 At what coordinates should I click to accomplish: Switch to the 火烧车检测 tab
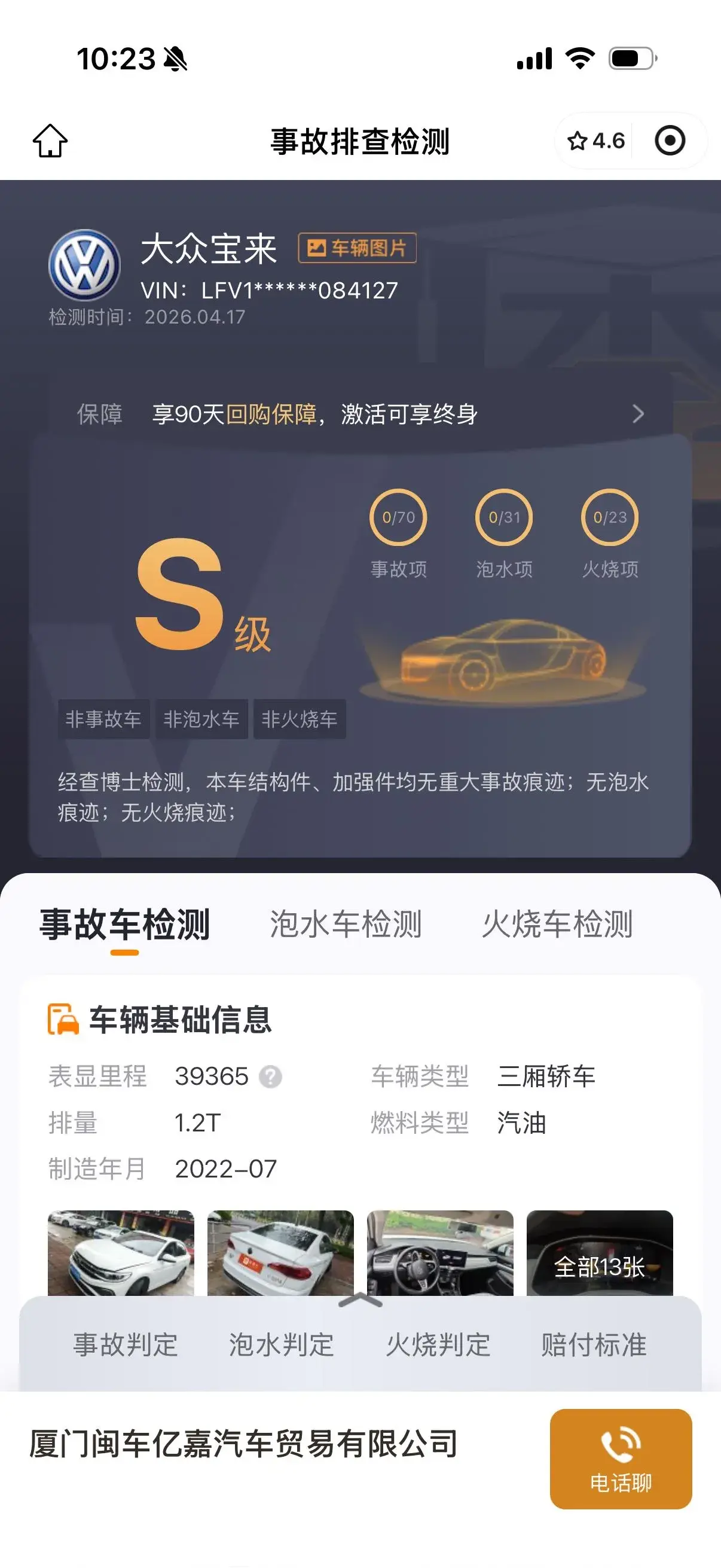click(x=557, y=923)
